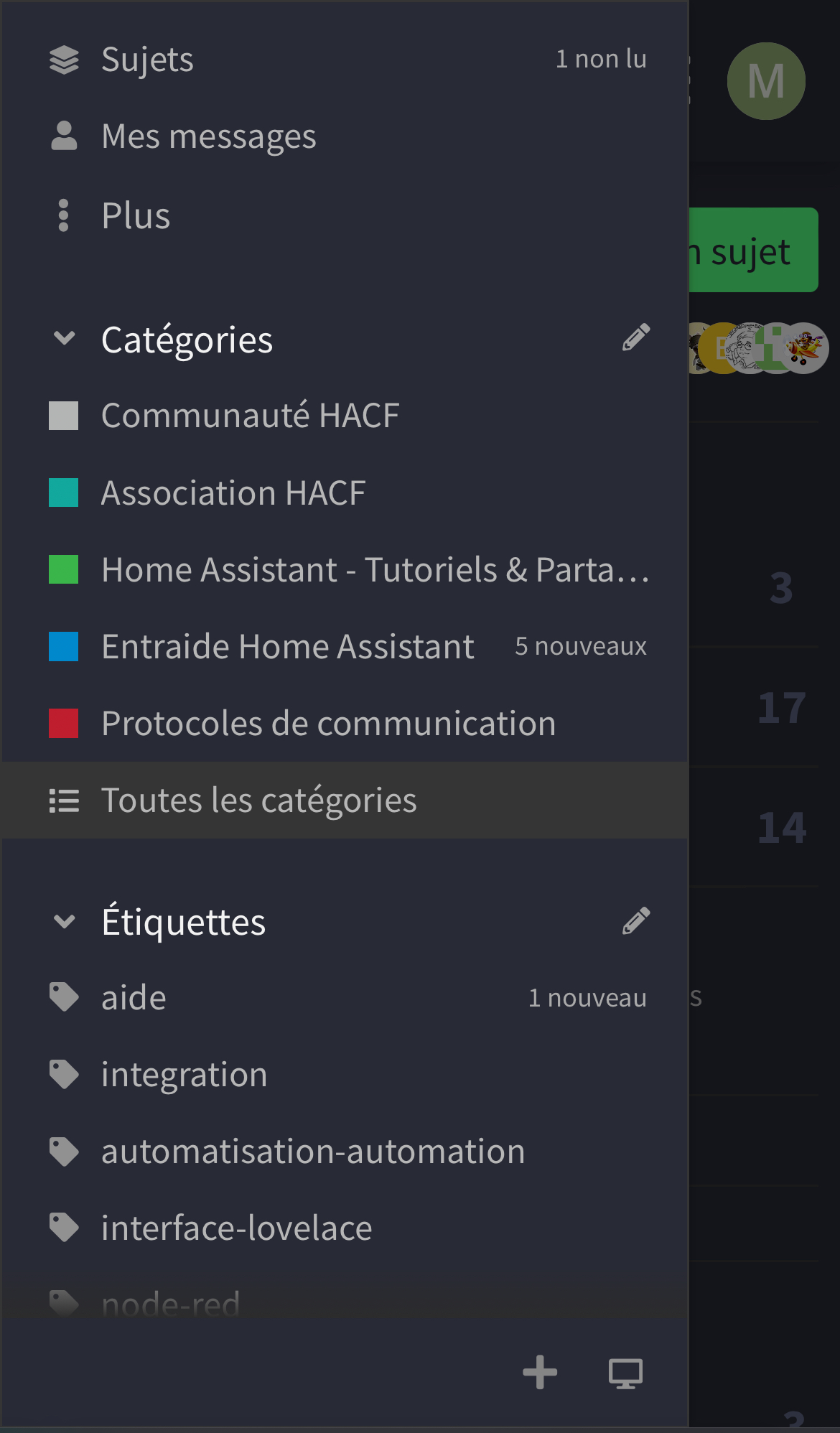Open the Association HACF category
This screenshot has height=1433, width=840.
click(x=345, y=493)
